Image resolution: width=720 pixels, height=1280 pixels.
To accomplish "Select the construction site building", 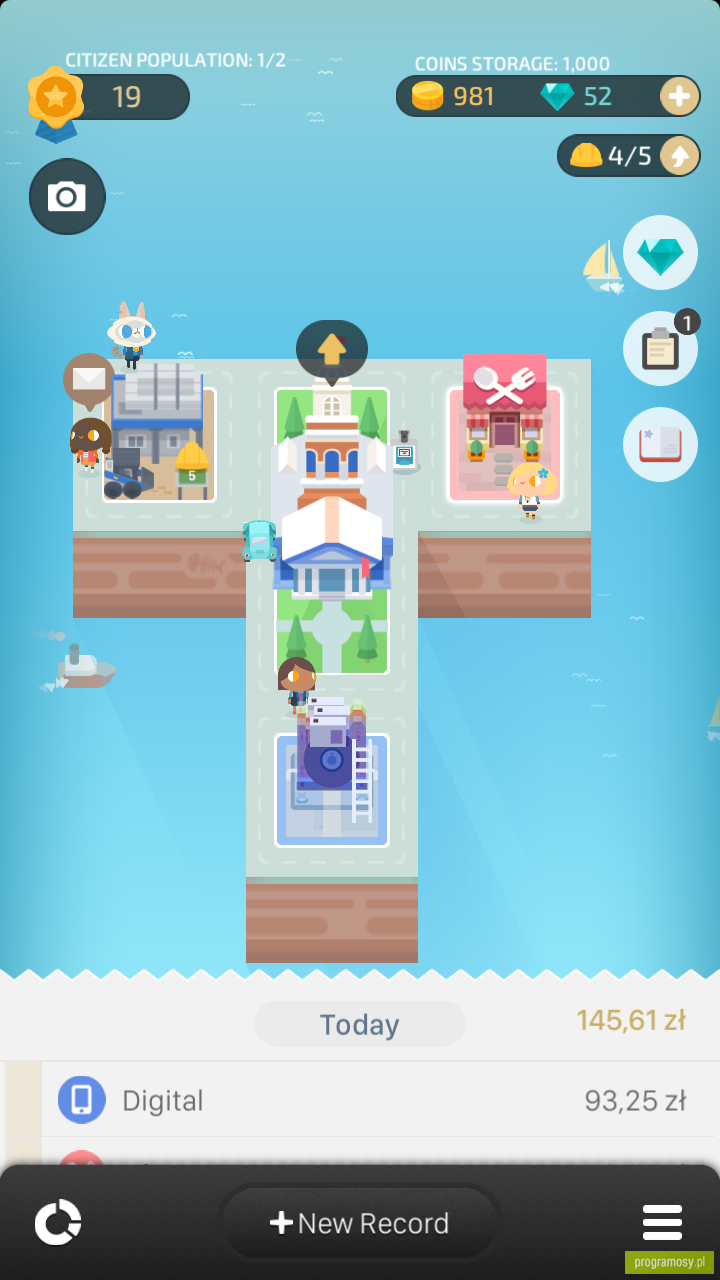I will (x=158, y=432).
